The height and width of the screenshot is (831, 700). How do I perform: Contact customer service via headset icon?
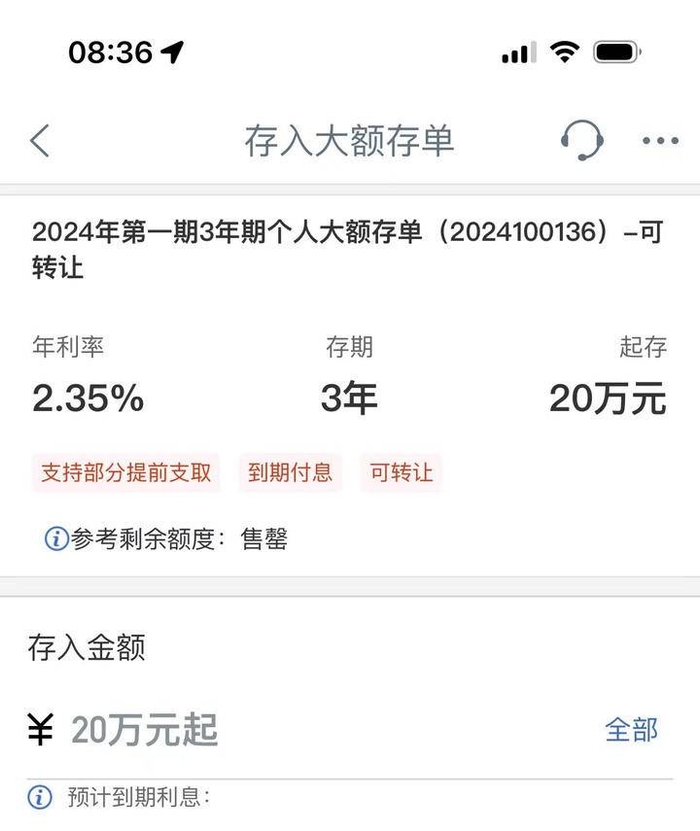pos(581,140)
